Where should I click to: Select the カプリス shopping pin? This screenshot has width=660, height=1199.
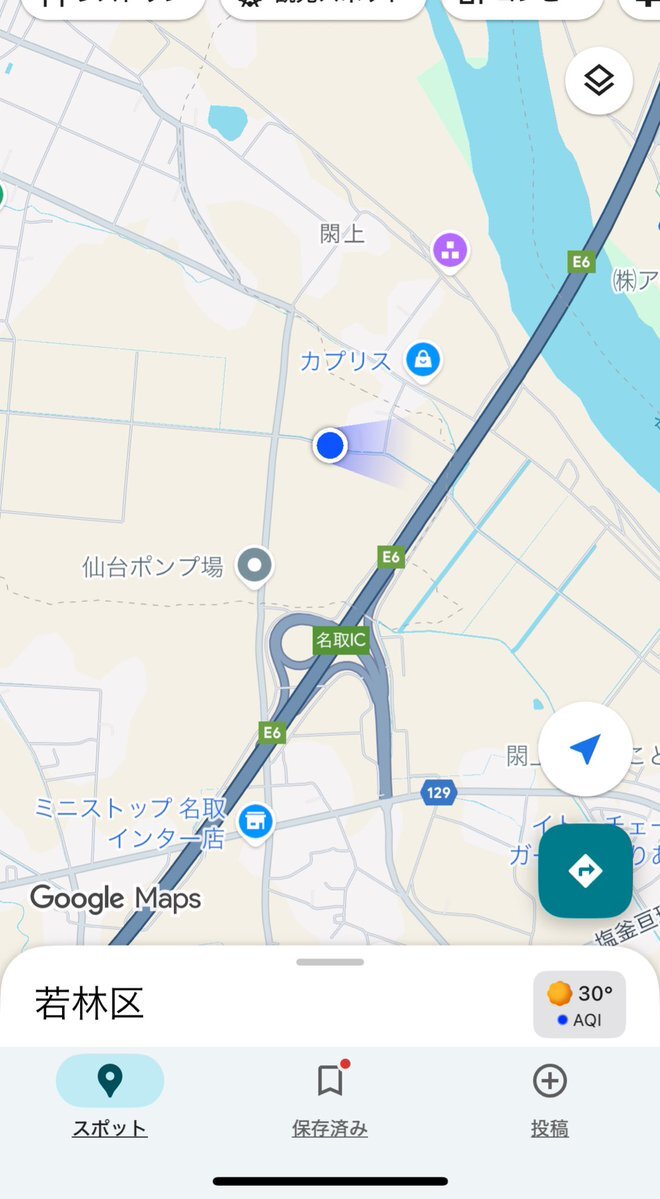(x=423, y=360)
